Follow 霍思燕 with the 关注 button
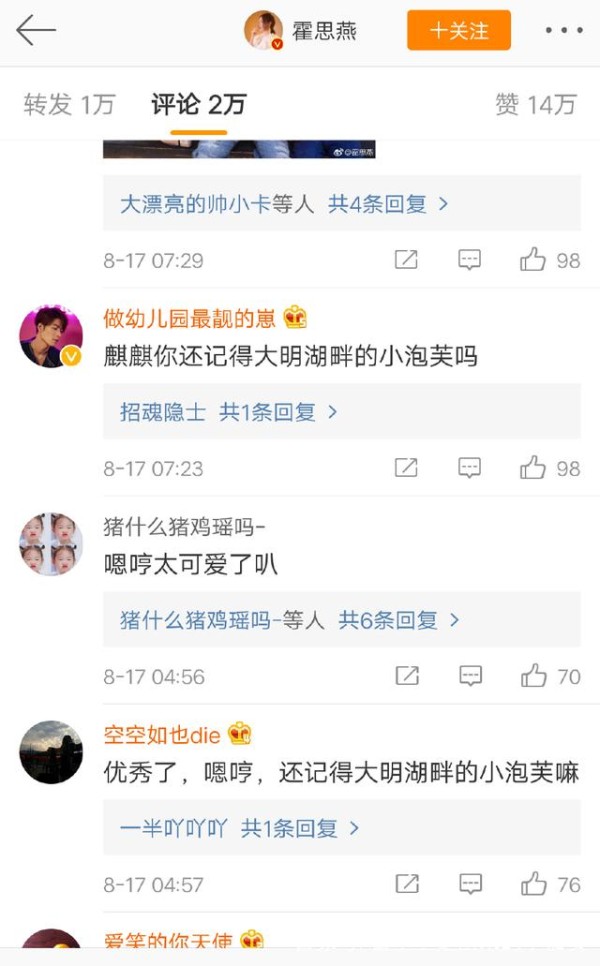 [x=459, y=30]
